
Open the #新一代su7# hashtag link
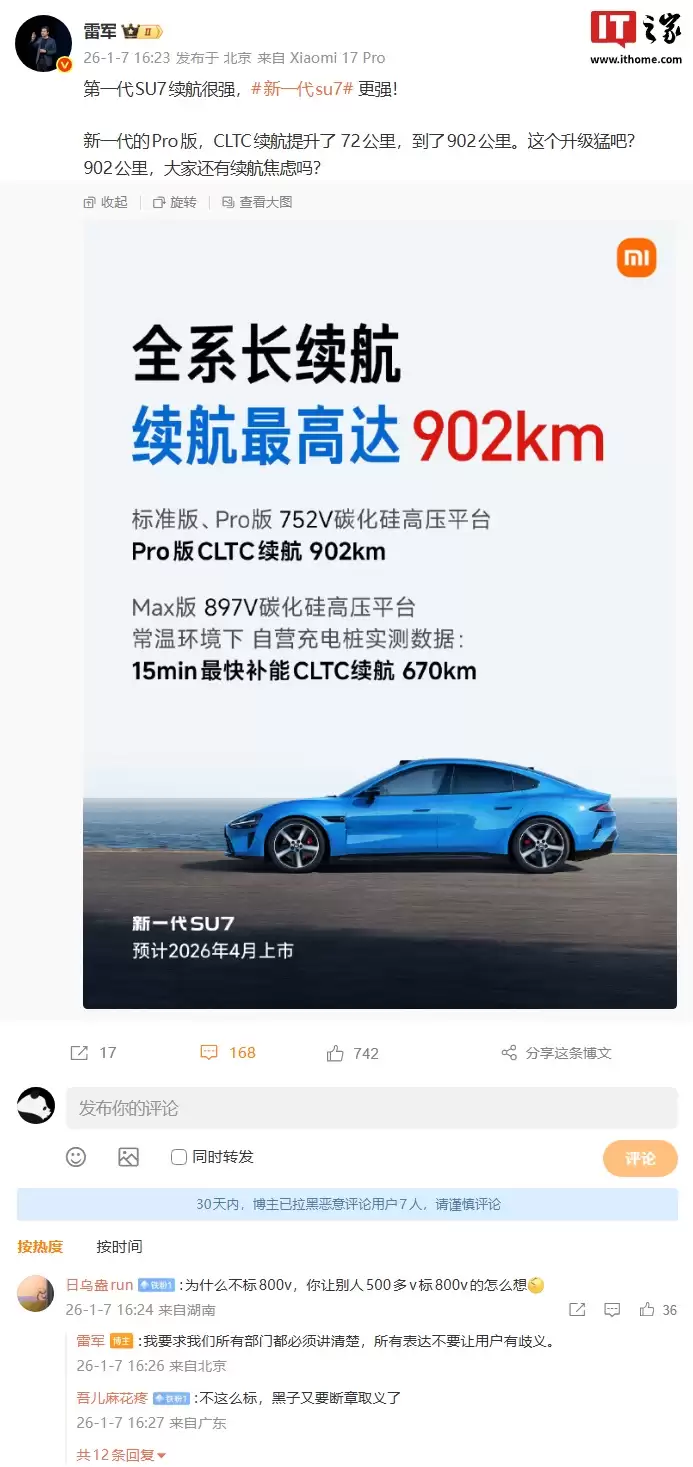point(302,89)
